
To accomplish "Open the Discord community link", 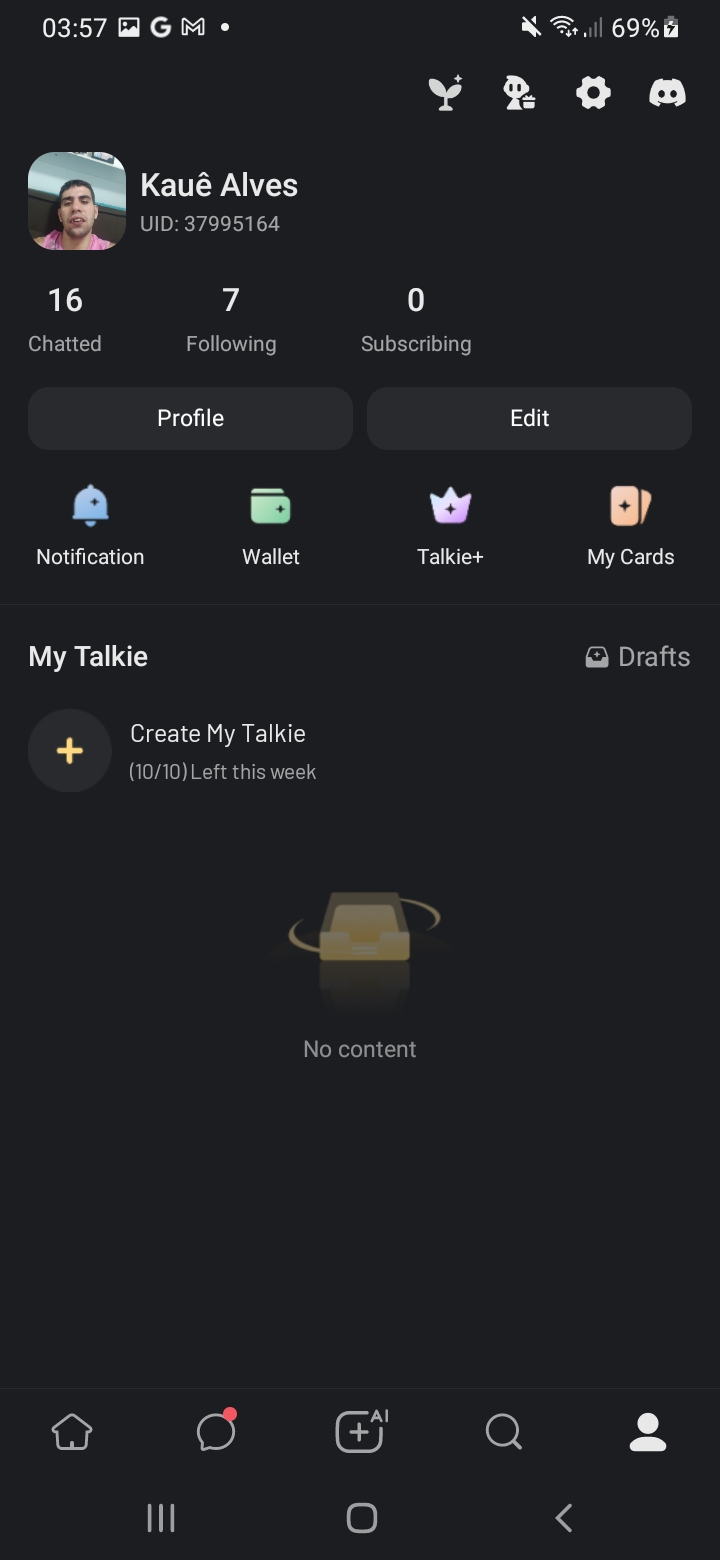I will [667, 94].
